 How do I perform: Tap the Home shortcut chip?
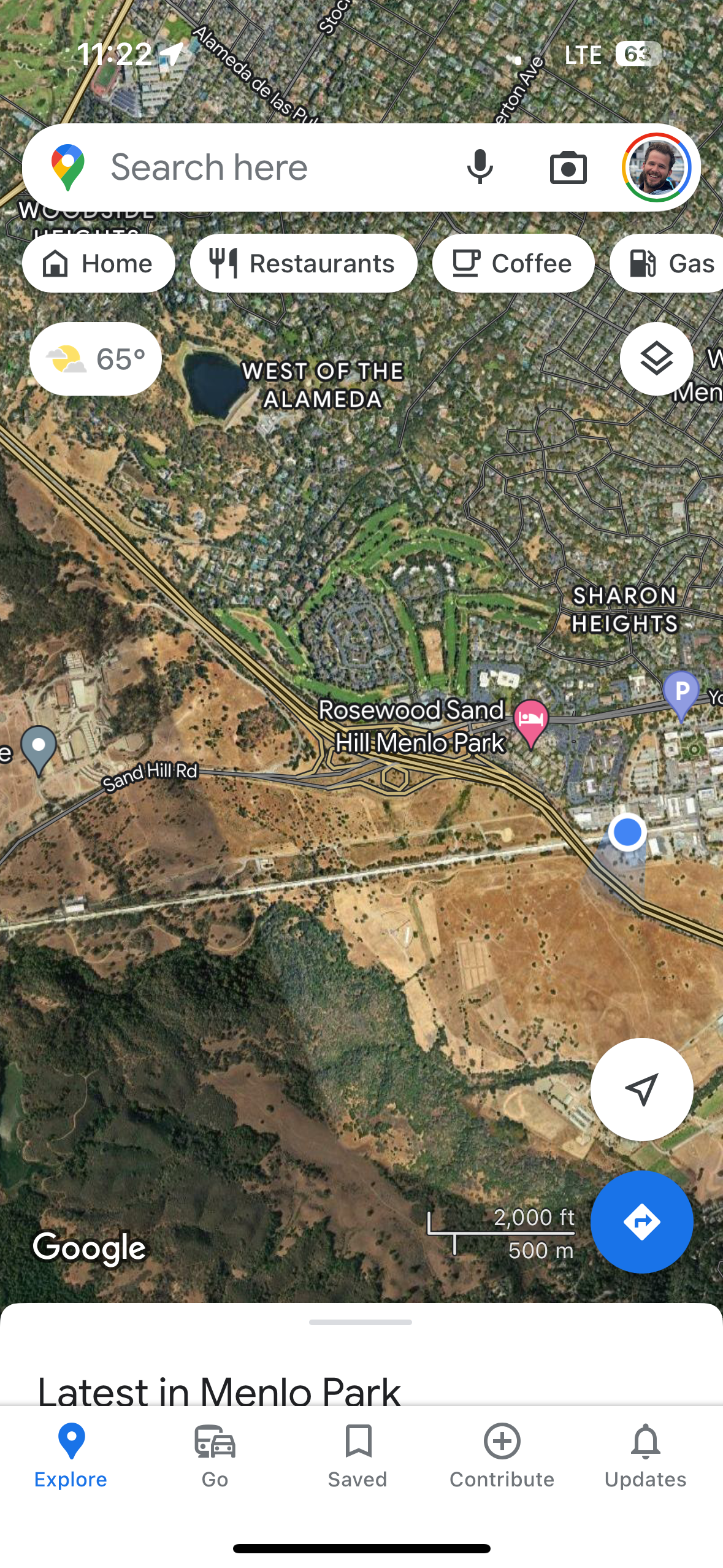98,263
